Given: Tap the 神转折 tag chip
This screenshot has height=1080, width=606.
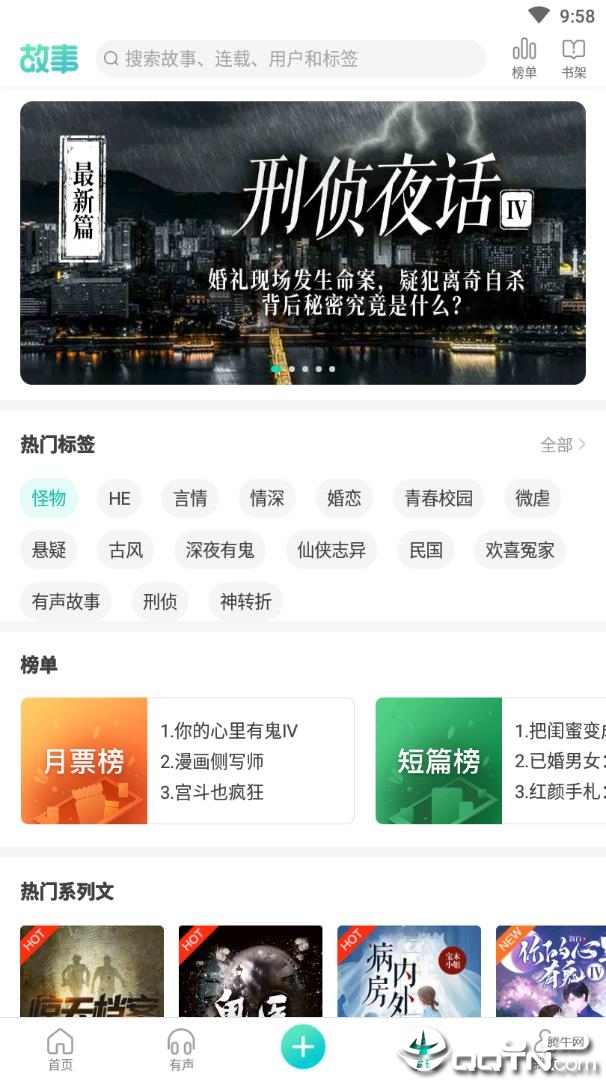Looking at the screenshot, I should tap(246, 602).
